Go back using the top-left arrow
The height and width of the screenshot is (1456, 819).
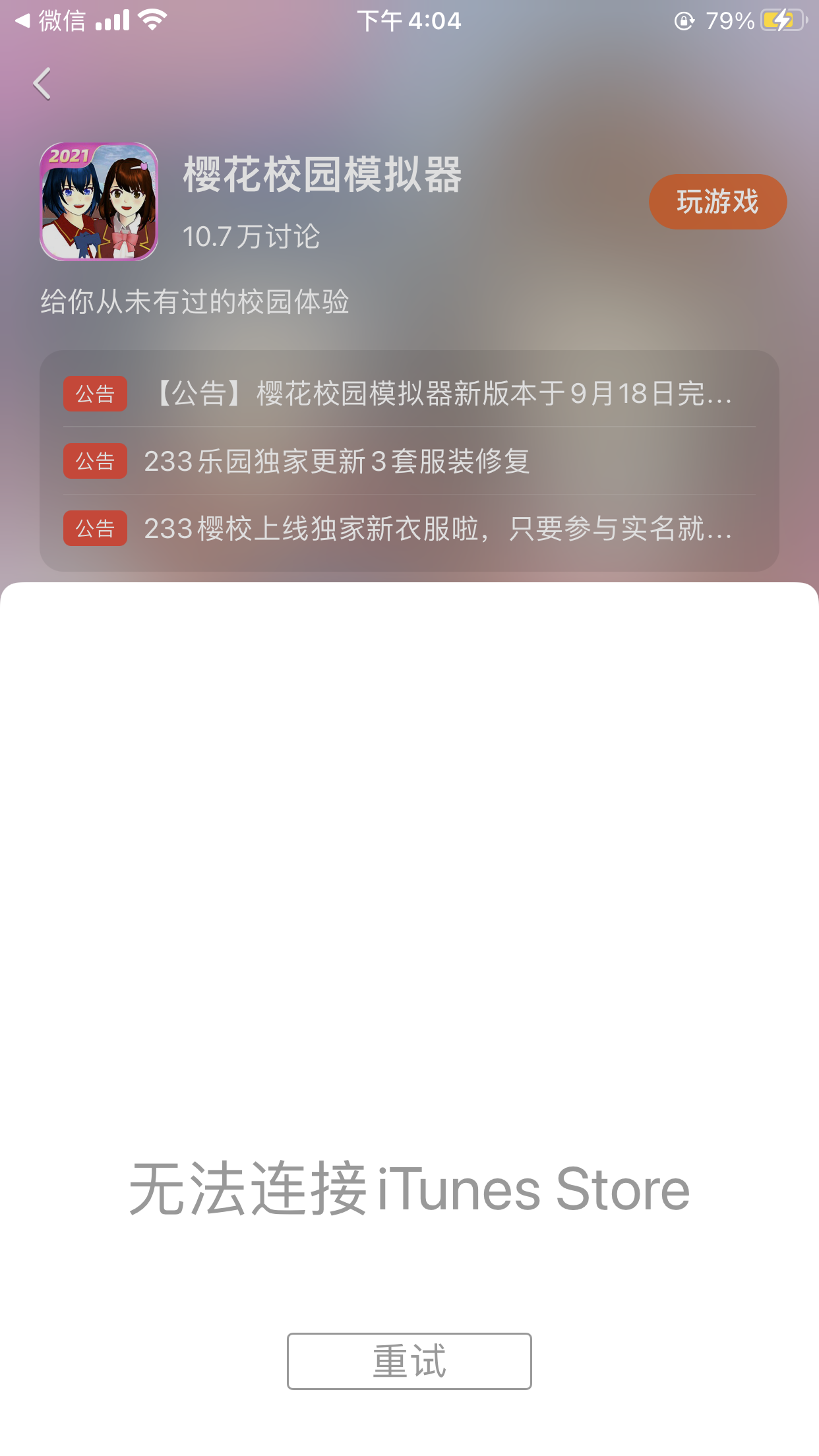click(42, 84)
